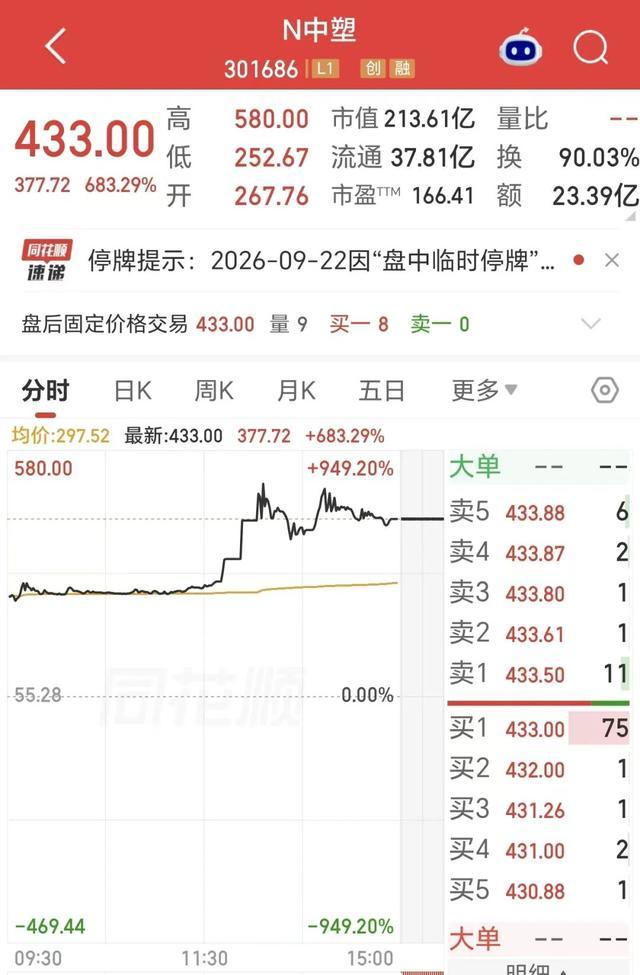Open the search magnifier

590,47
